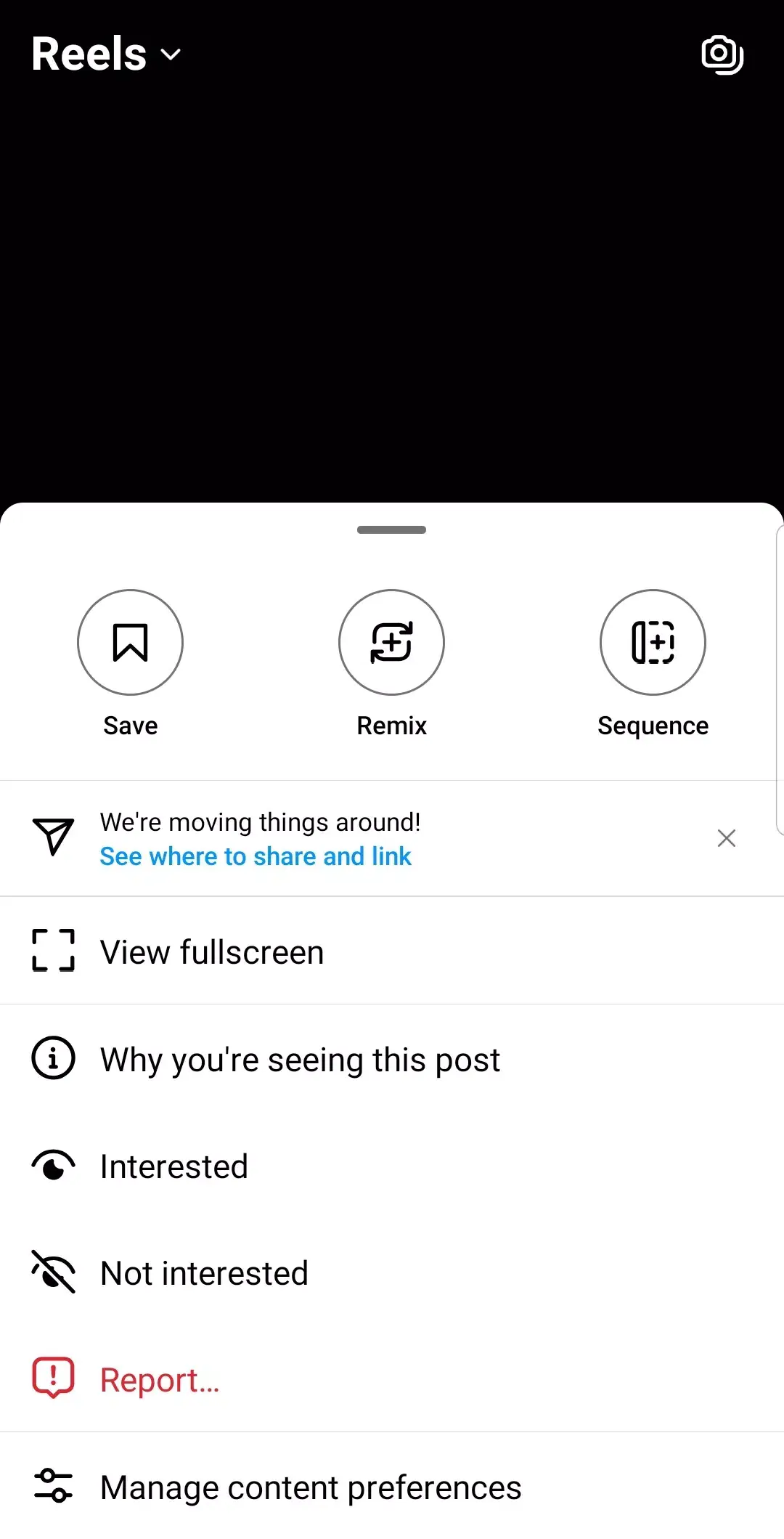Viewport: 784px width, 1539px height.
Task: Save this reel using the bookmark icon
Action: 129,642
